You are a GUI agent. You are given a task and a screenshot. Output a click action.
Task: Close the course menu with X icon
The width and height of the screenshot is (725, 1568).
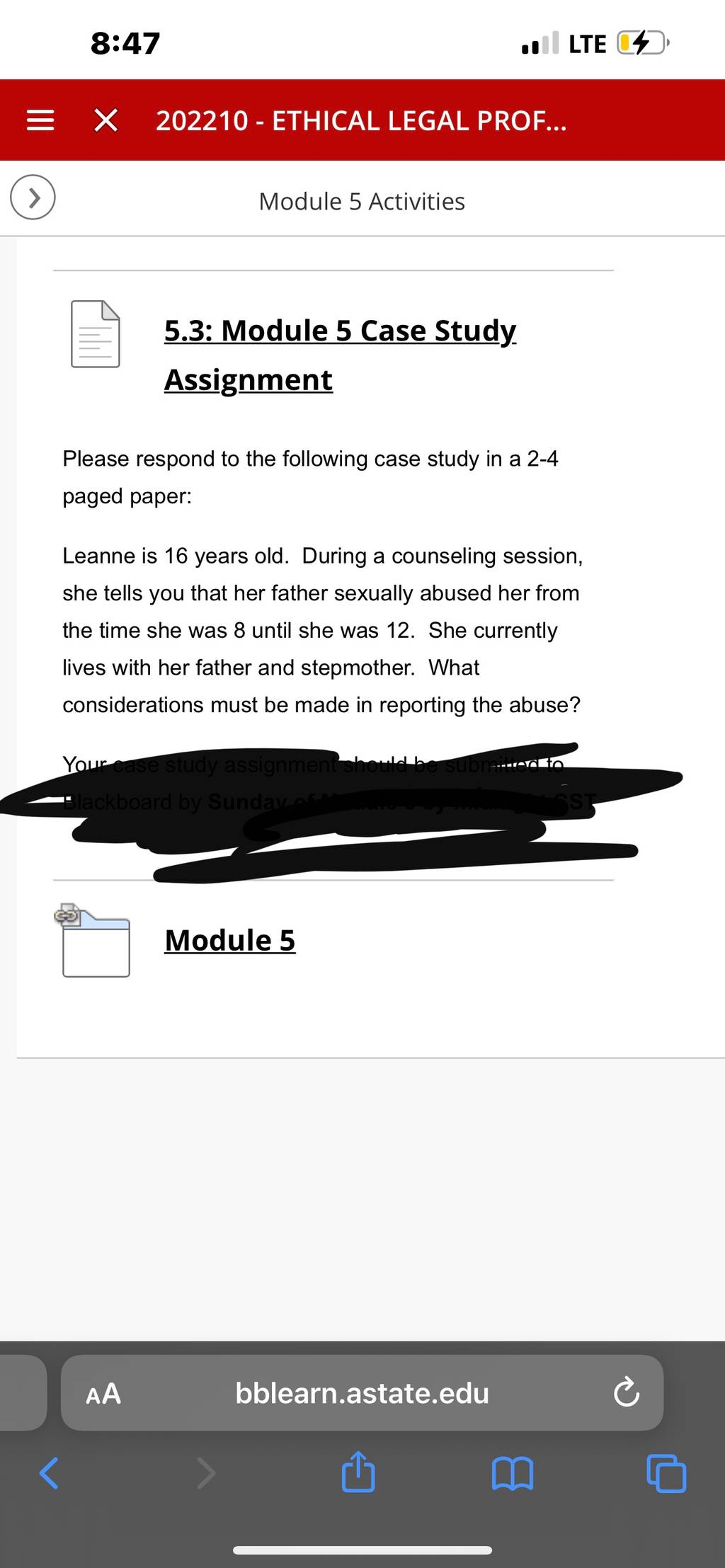tap(106, 121)
